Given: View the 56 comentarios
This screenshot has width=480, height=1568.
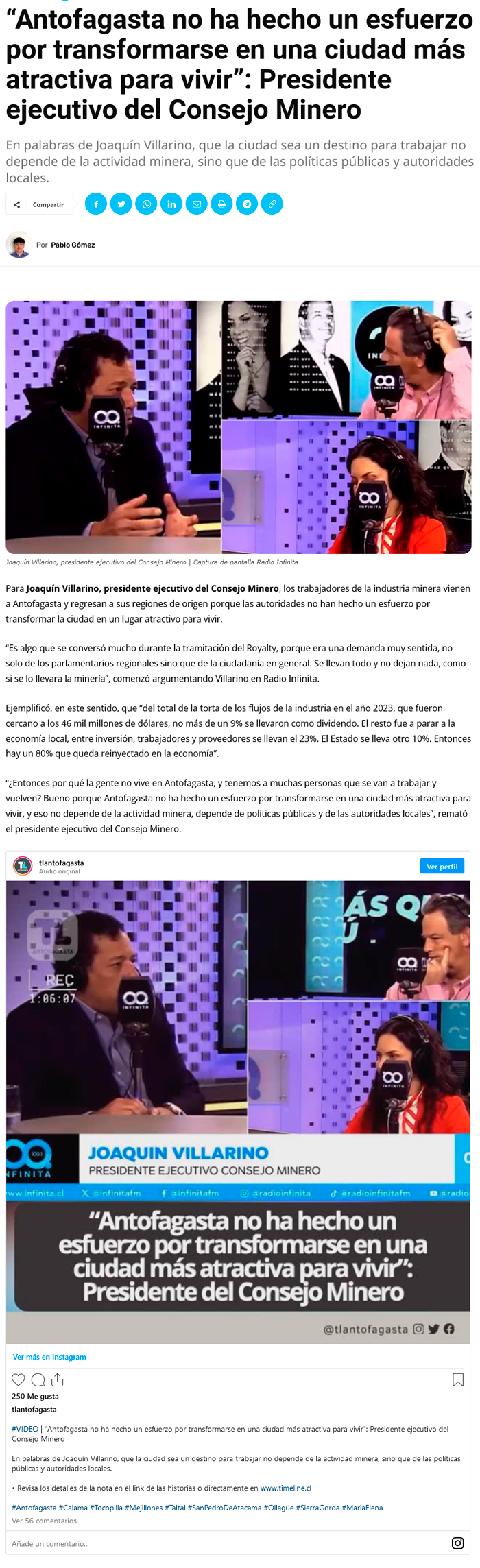Looking at the screenshot, I should point(44,1521).
